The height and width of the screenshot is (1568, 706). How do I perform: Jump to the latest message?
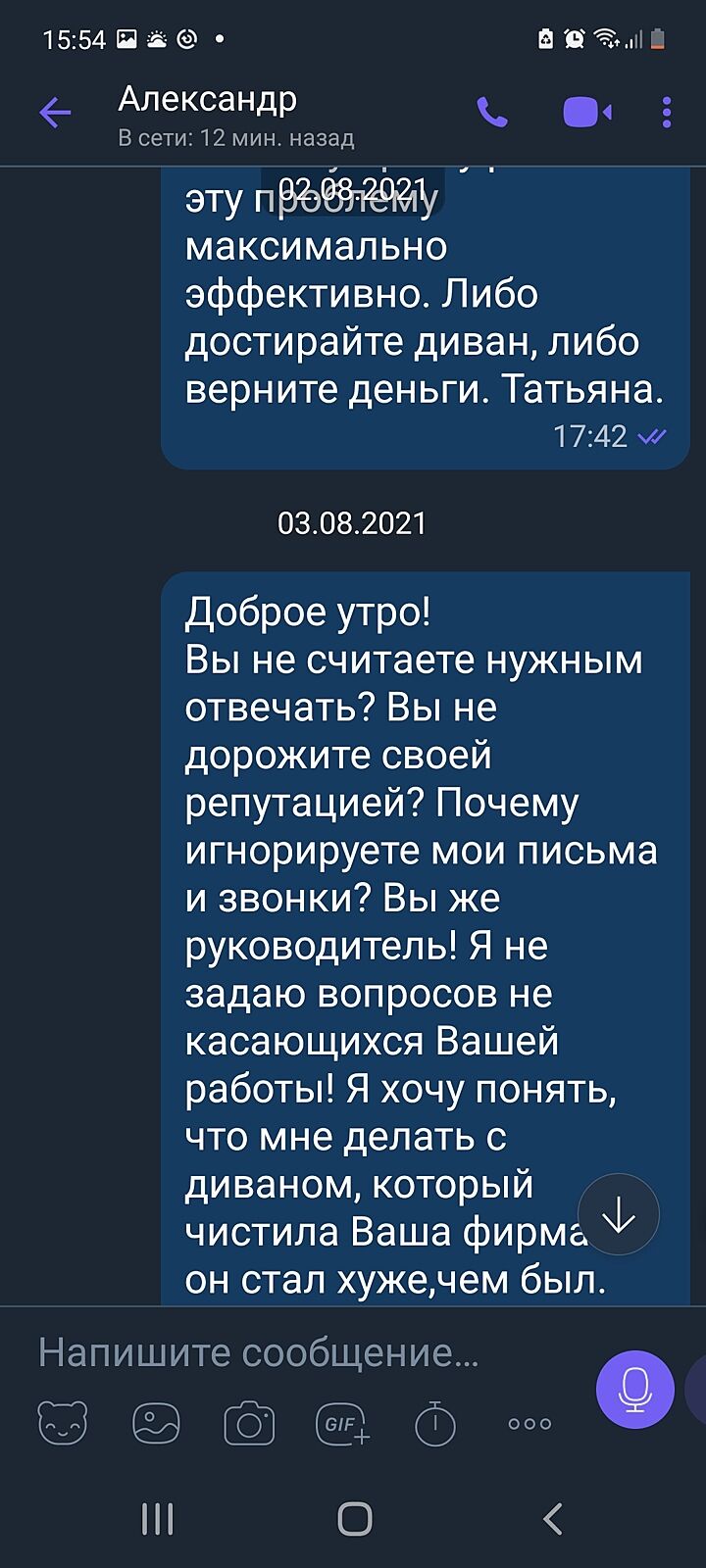619,1215
